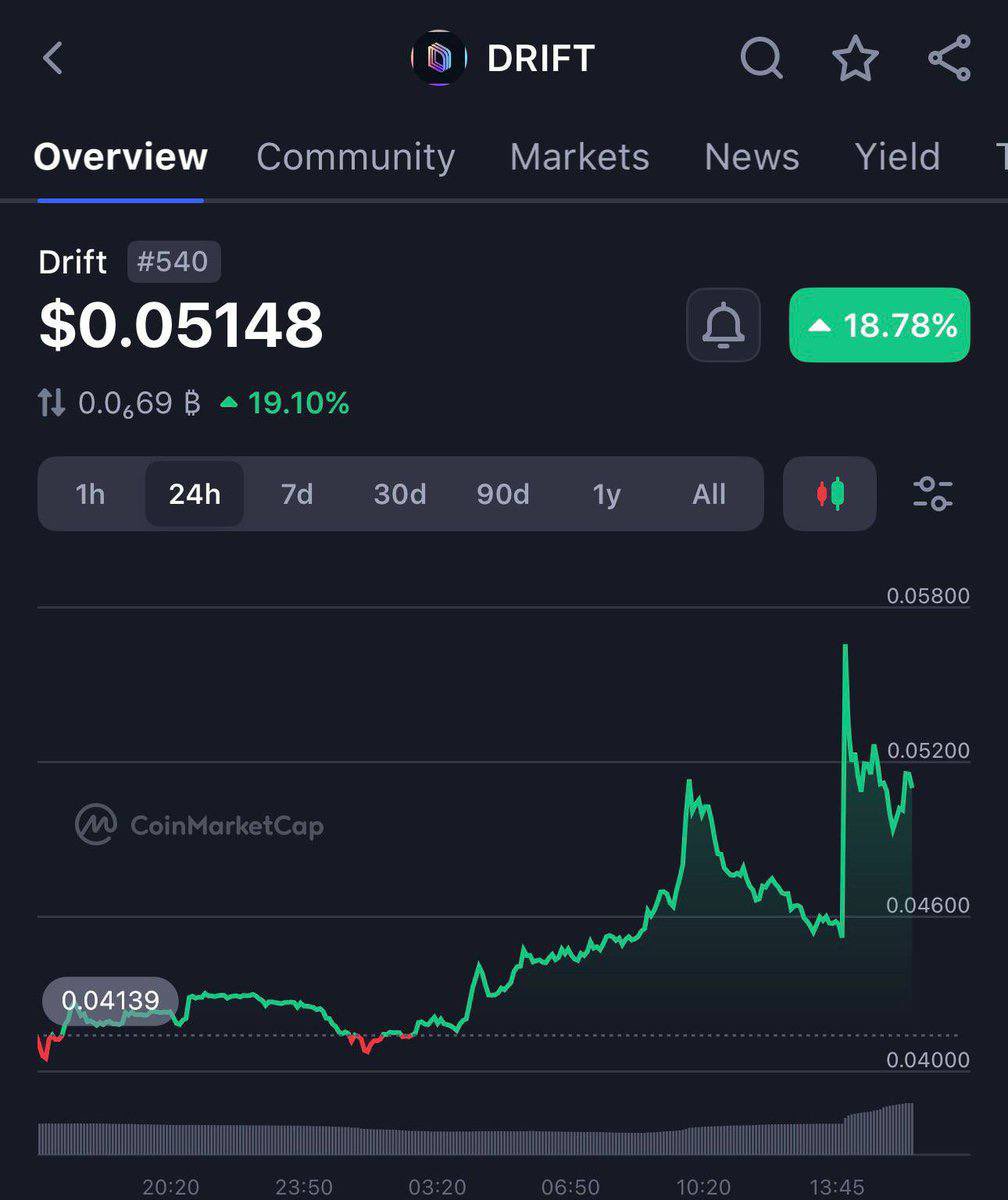Image resolution: width=1008 pixels, height=1200 pixels.
Task: Share the DRIFT coin page
Action: click(x=949, y=58)
